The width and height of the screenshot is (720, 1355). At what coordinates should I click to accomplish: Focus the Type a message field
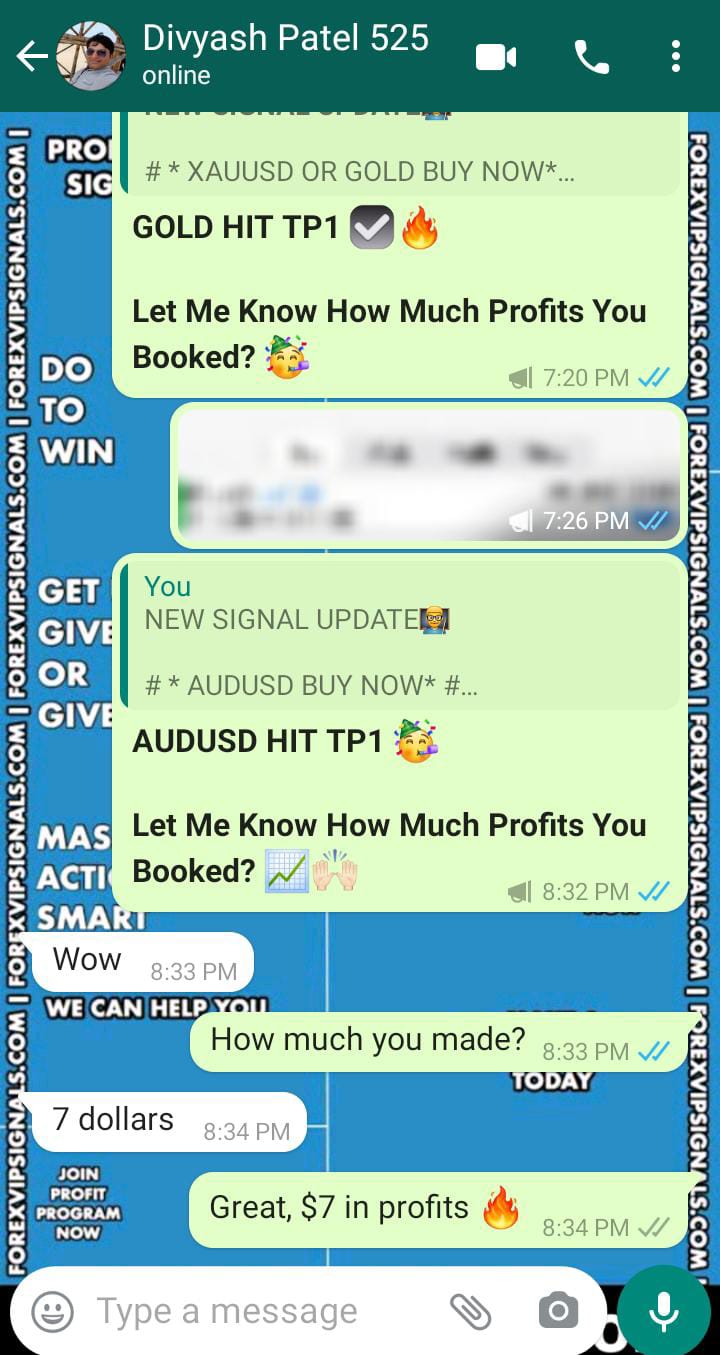click(260, 1311)
